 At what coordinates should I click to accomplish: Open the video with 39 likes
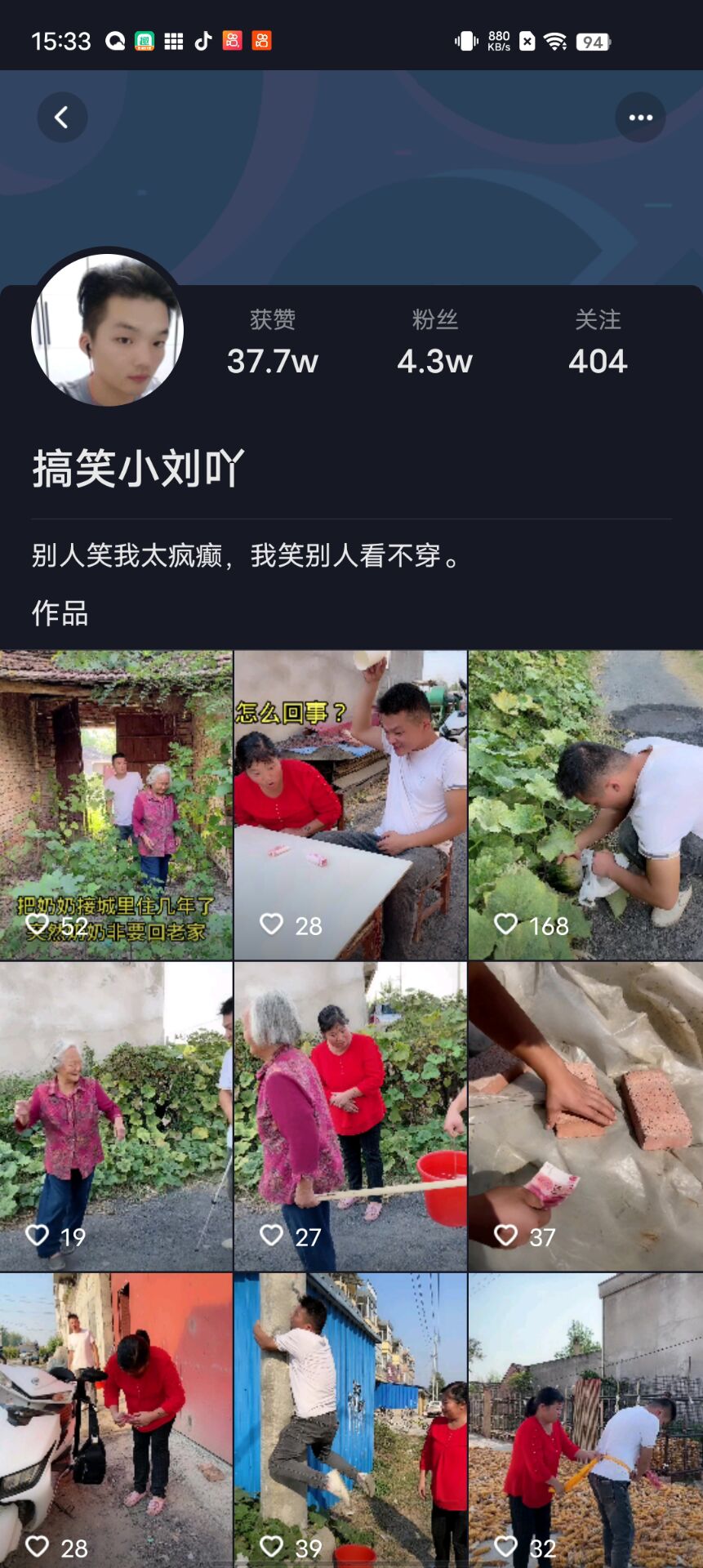(x=350, y=1419)
